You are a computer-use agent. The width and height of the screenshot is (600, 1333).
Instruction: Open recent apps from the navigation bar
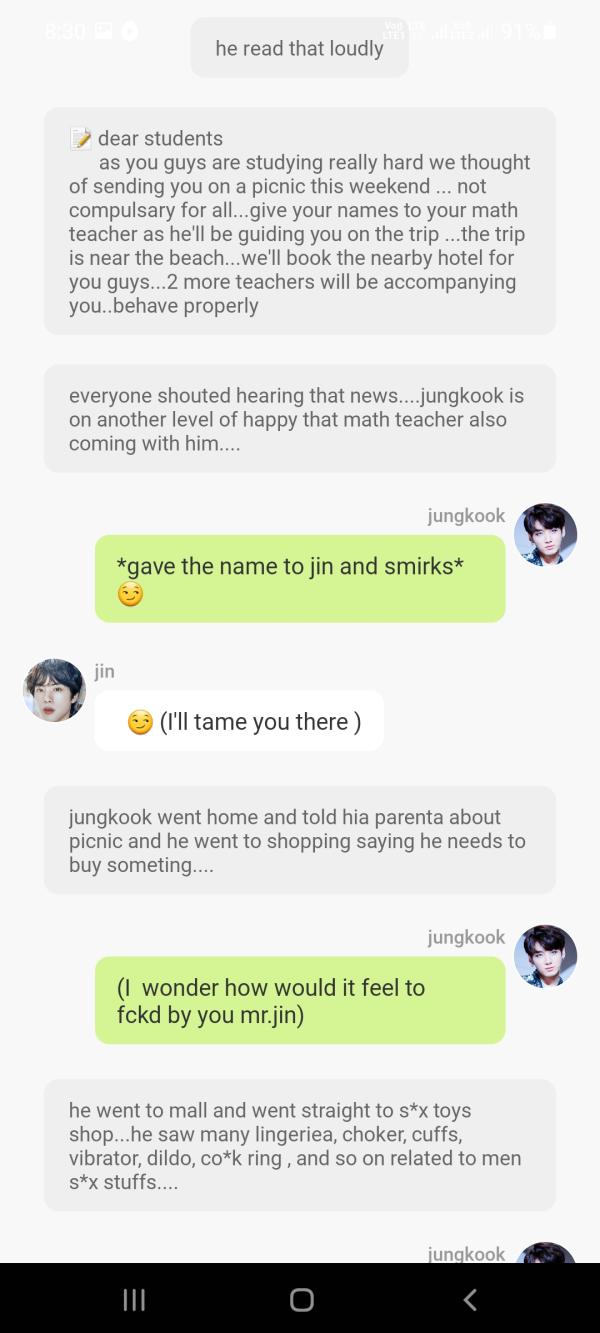[133, 1299]
